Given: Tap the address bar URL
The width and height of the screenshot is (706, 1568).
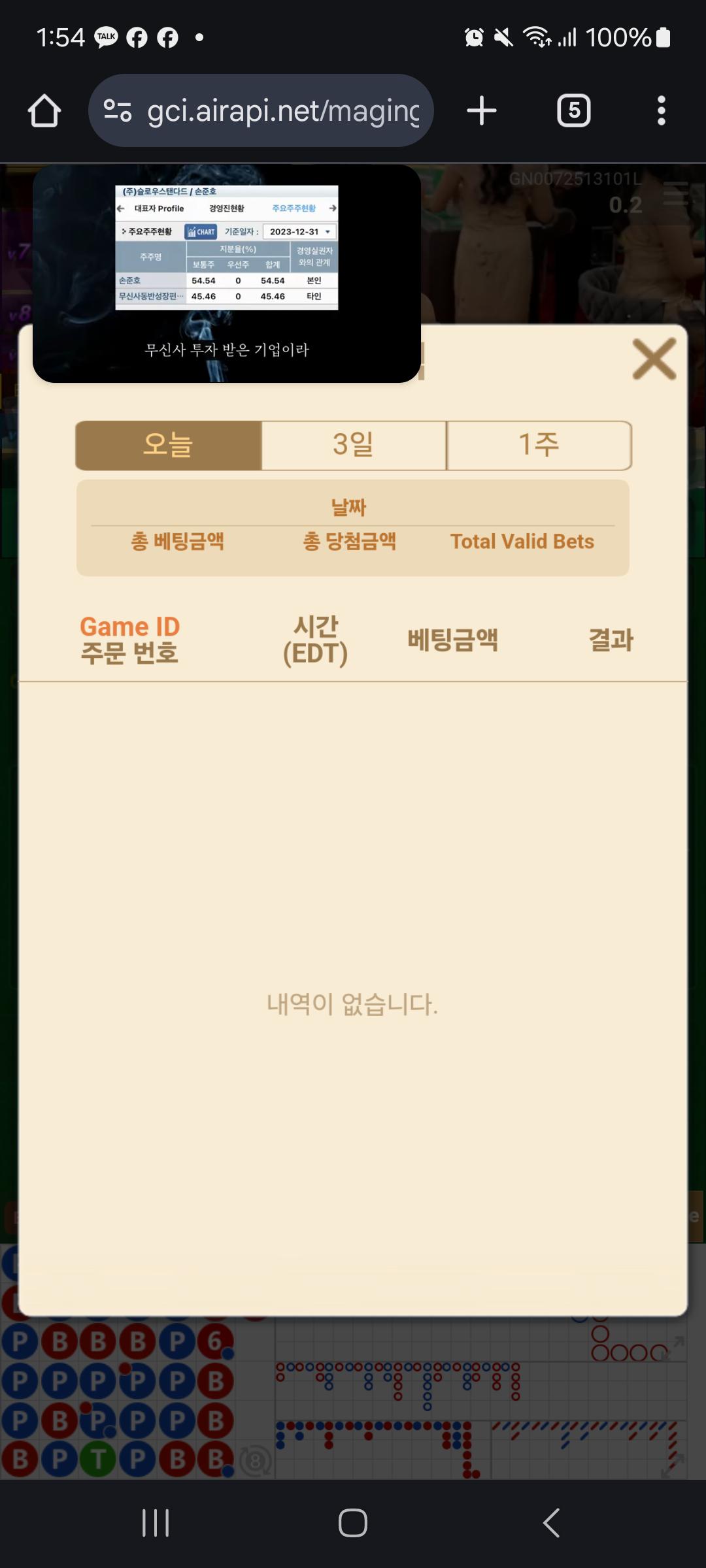Looking at the screenshot, I should tap(282, 111).
